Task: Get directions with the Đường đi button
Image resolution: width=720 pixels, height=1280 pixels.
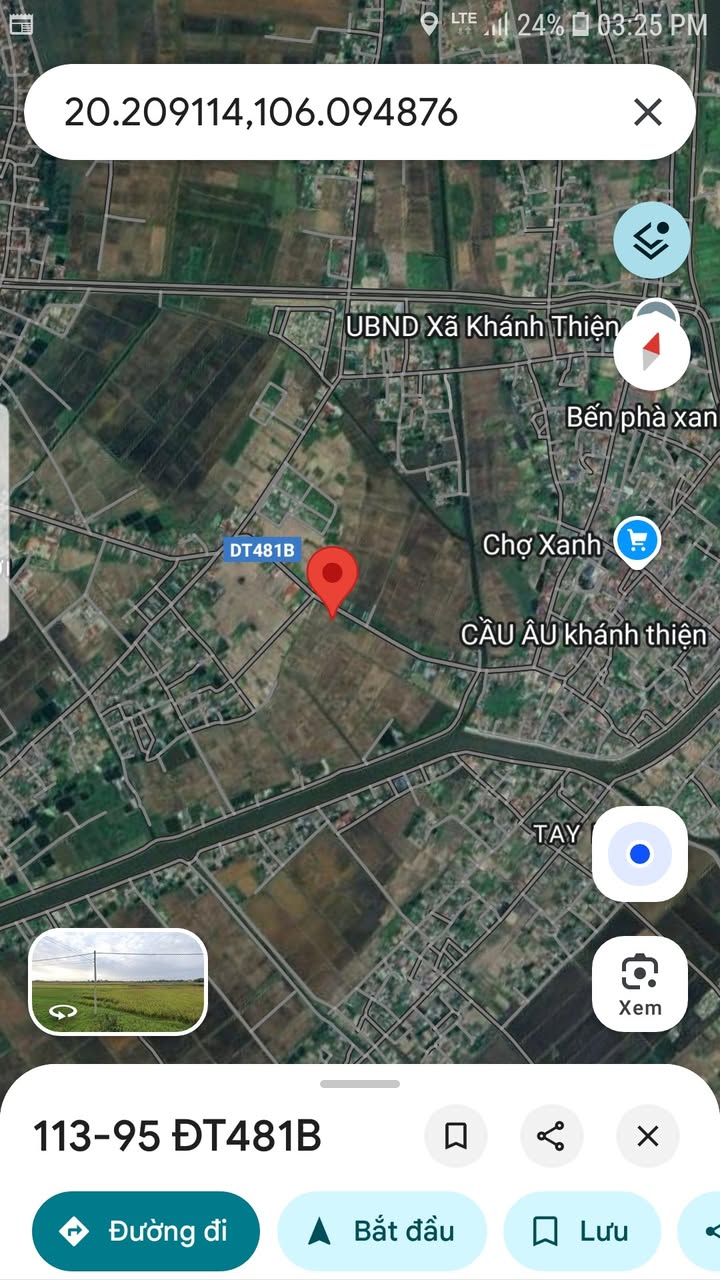Action: click(x=146, y=1231)
